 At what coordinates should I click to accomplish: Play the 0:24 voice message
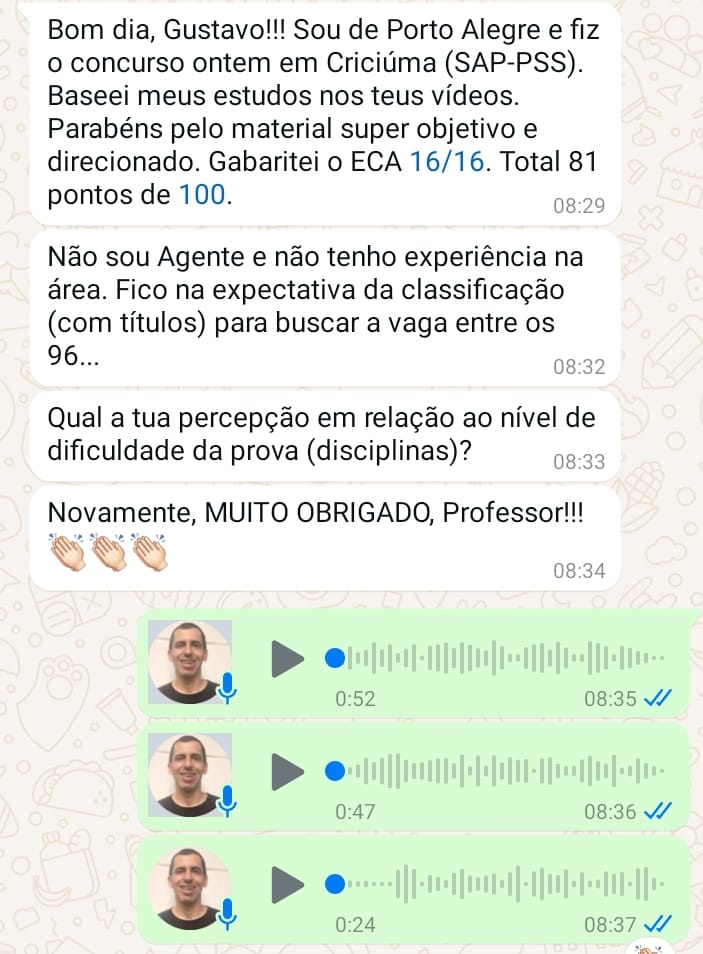(x=288, y=884)
